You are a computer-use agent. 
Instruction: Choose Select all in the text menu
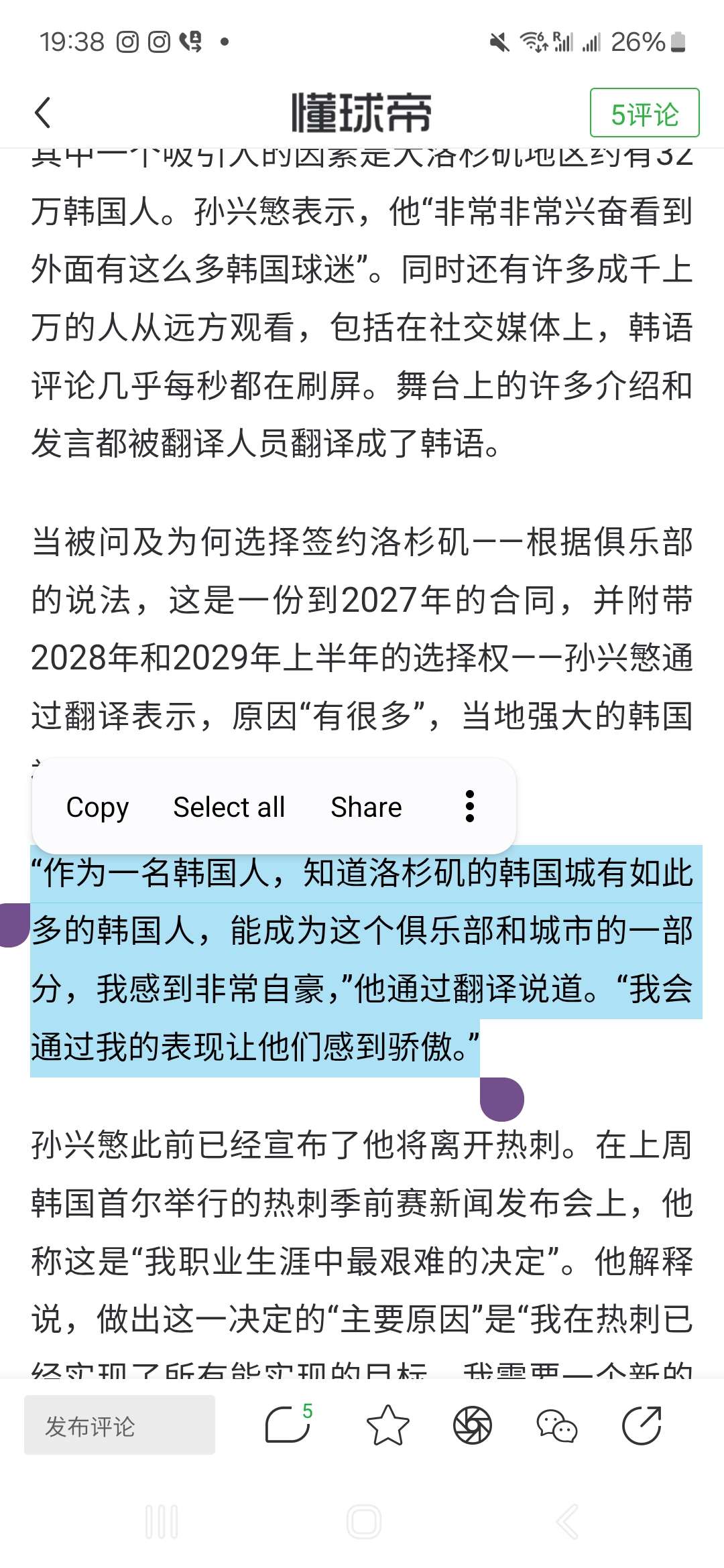(229, 807)
